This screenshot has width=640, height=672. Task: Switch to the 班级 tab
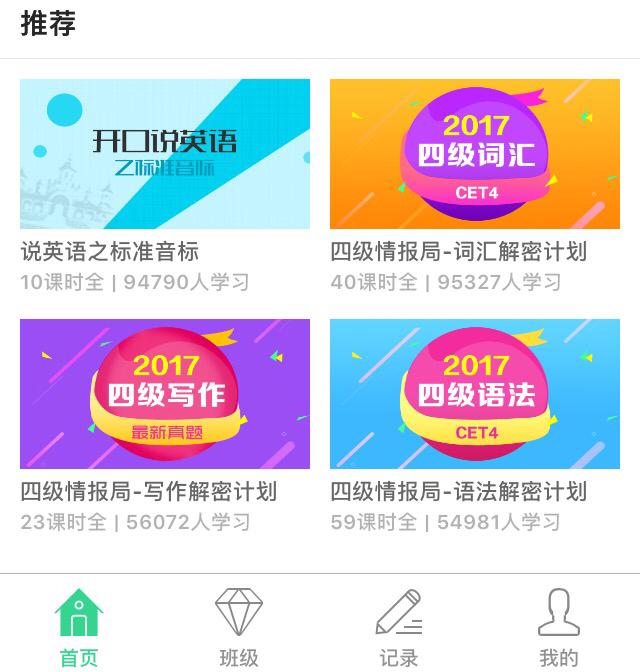pyautogui.click(x=239, y=627)
